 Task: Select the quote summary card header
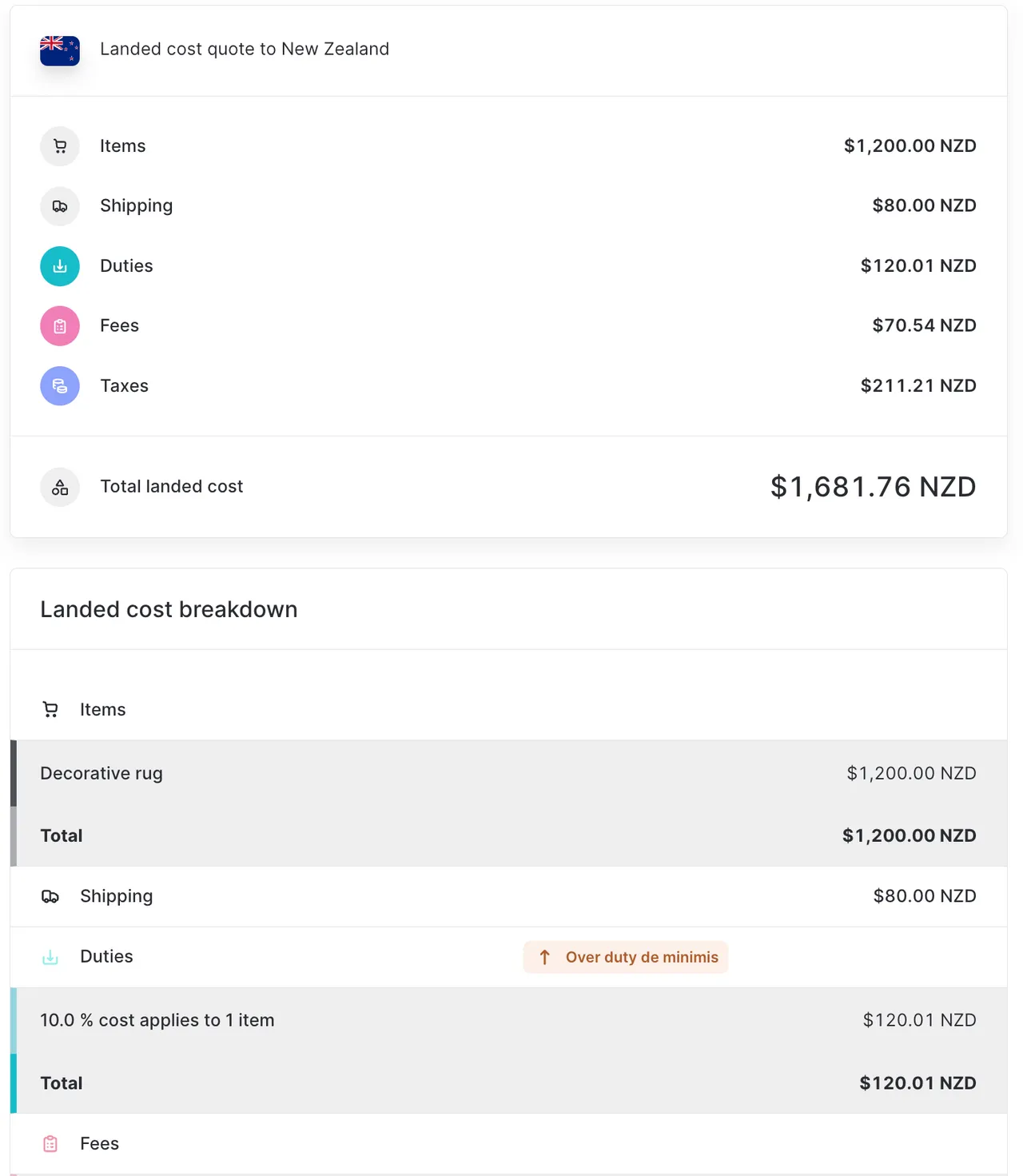[244, 49]
